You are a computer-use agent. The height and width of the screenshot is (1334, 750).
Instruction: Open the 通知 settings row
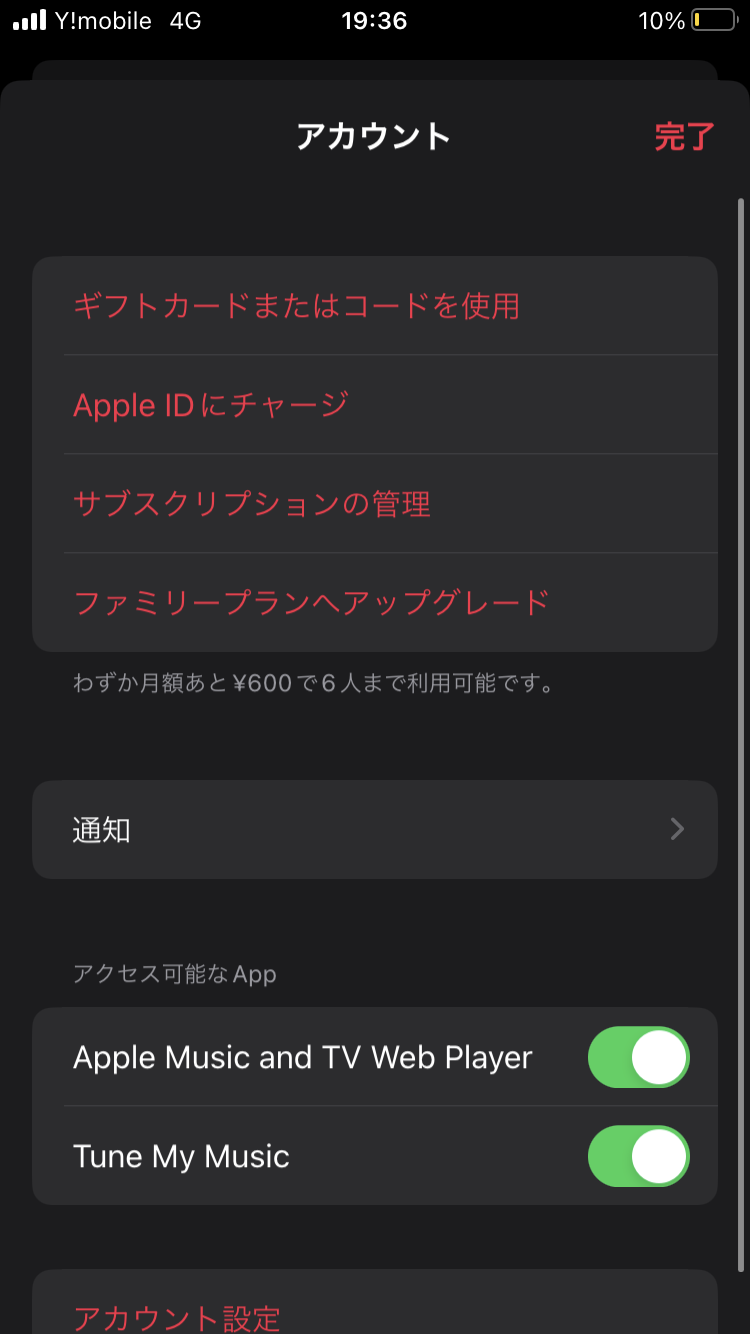tap(375, 830)
